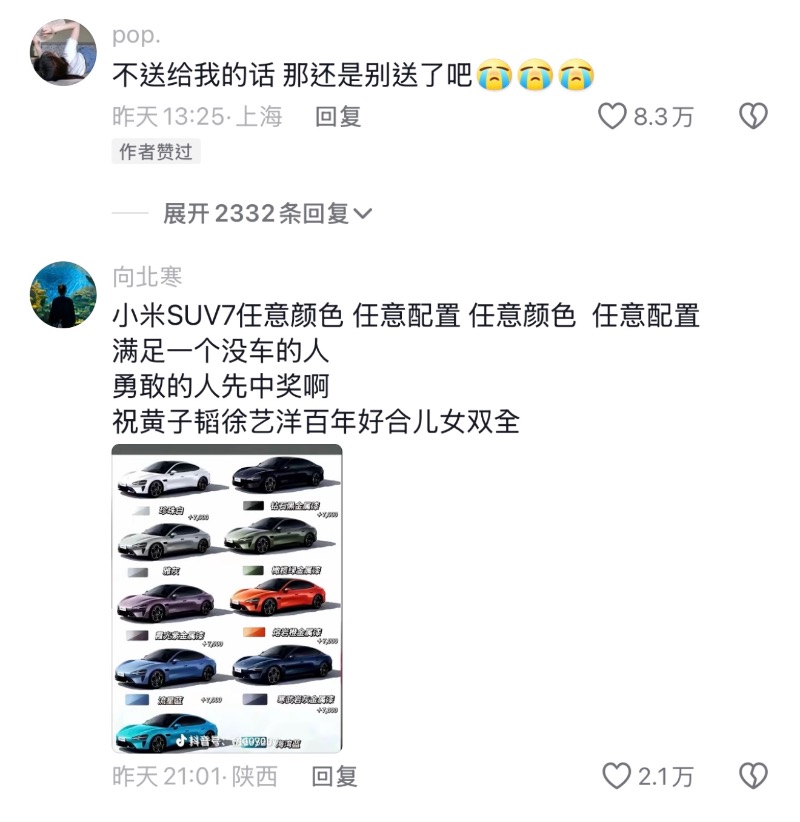Reply to pop.'s comment
The image size is (800, 822).
coord(338,117)
